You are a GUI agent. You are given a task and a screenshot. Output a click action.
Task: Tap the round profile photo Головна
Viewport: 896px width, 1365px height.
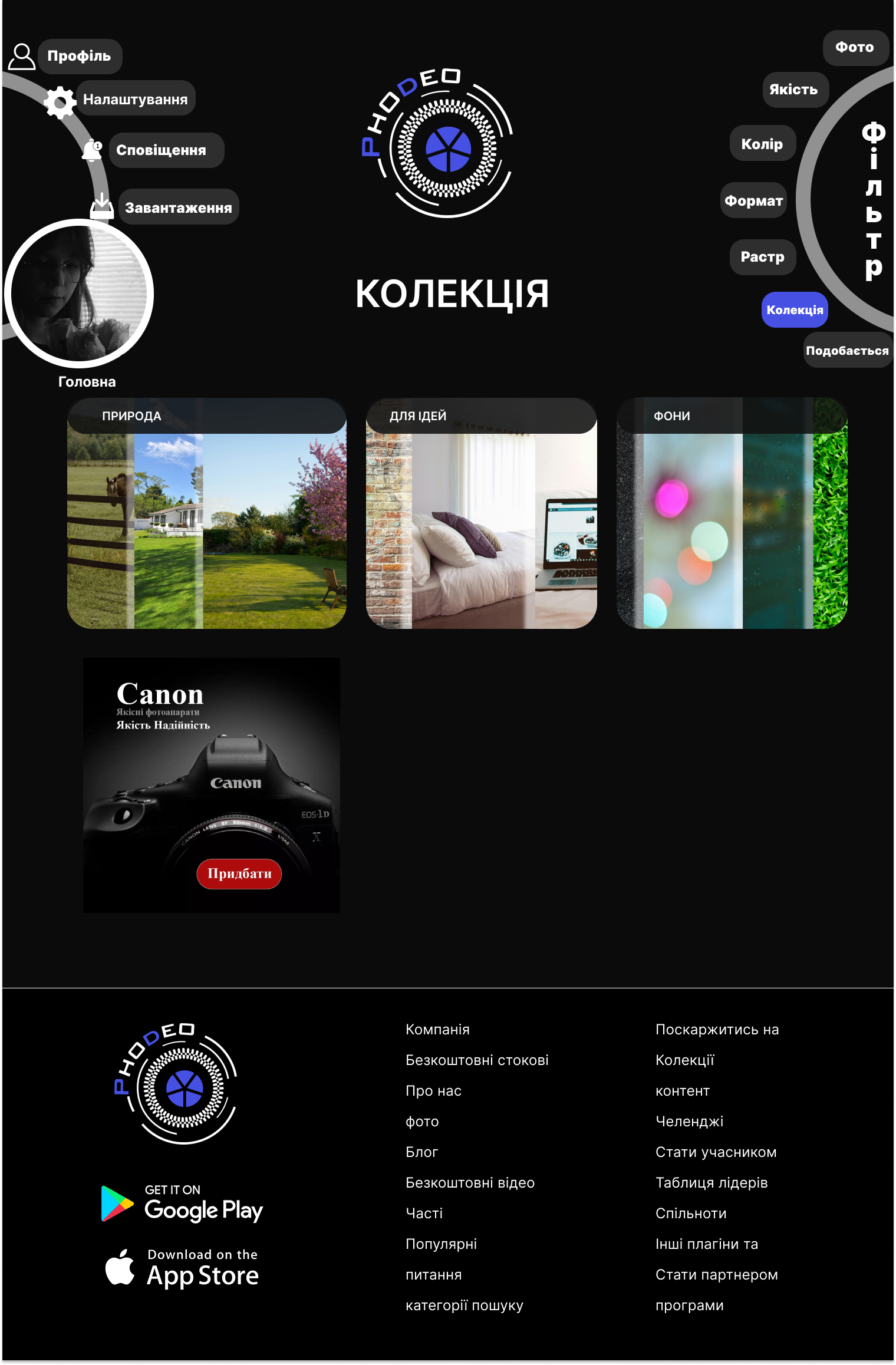tap(79, 294)
